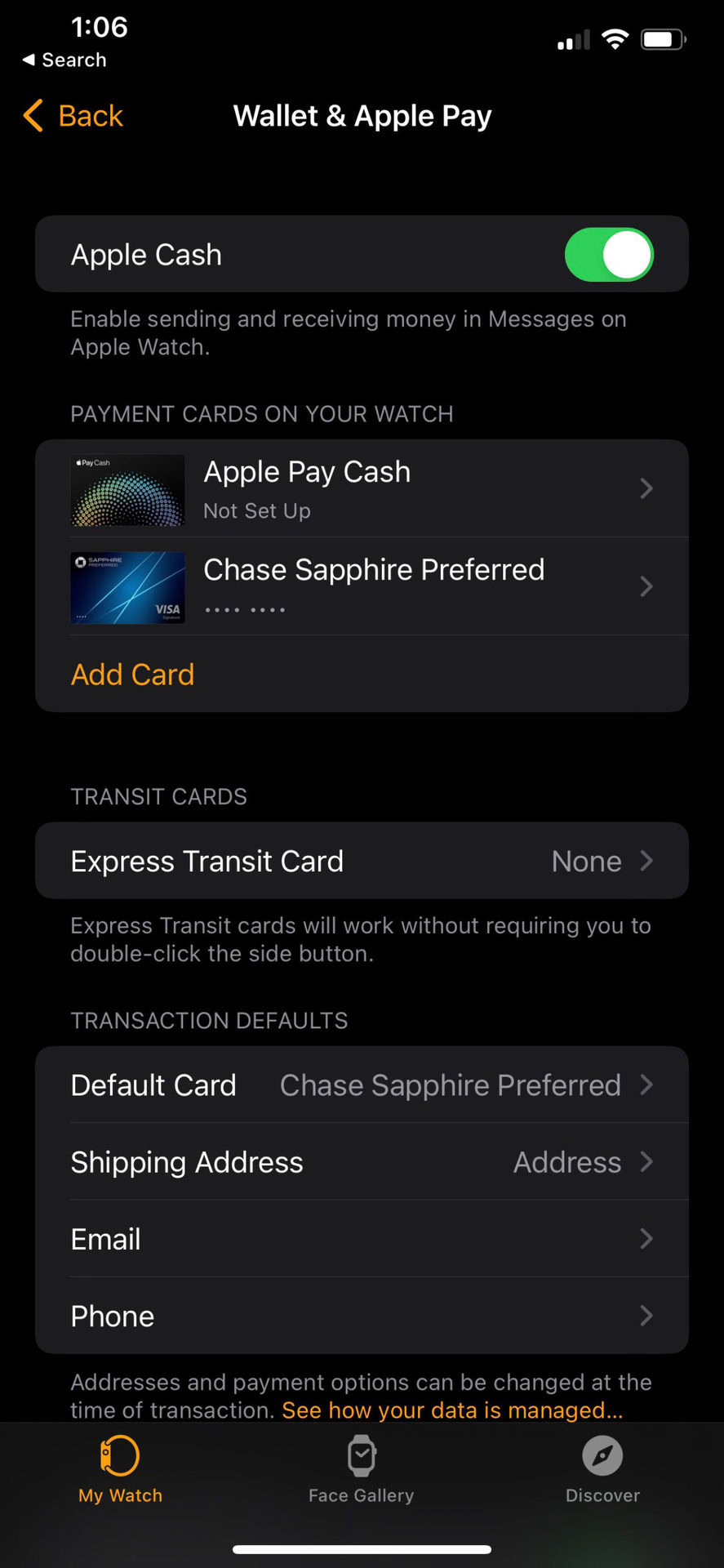Switch to the Face Gallery tab
724x1568 pixels.
[361, 1469]
